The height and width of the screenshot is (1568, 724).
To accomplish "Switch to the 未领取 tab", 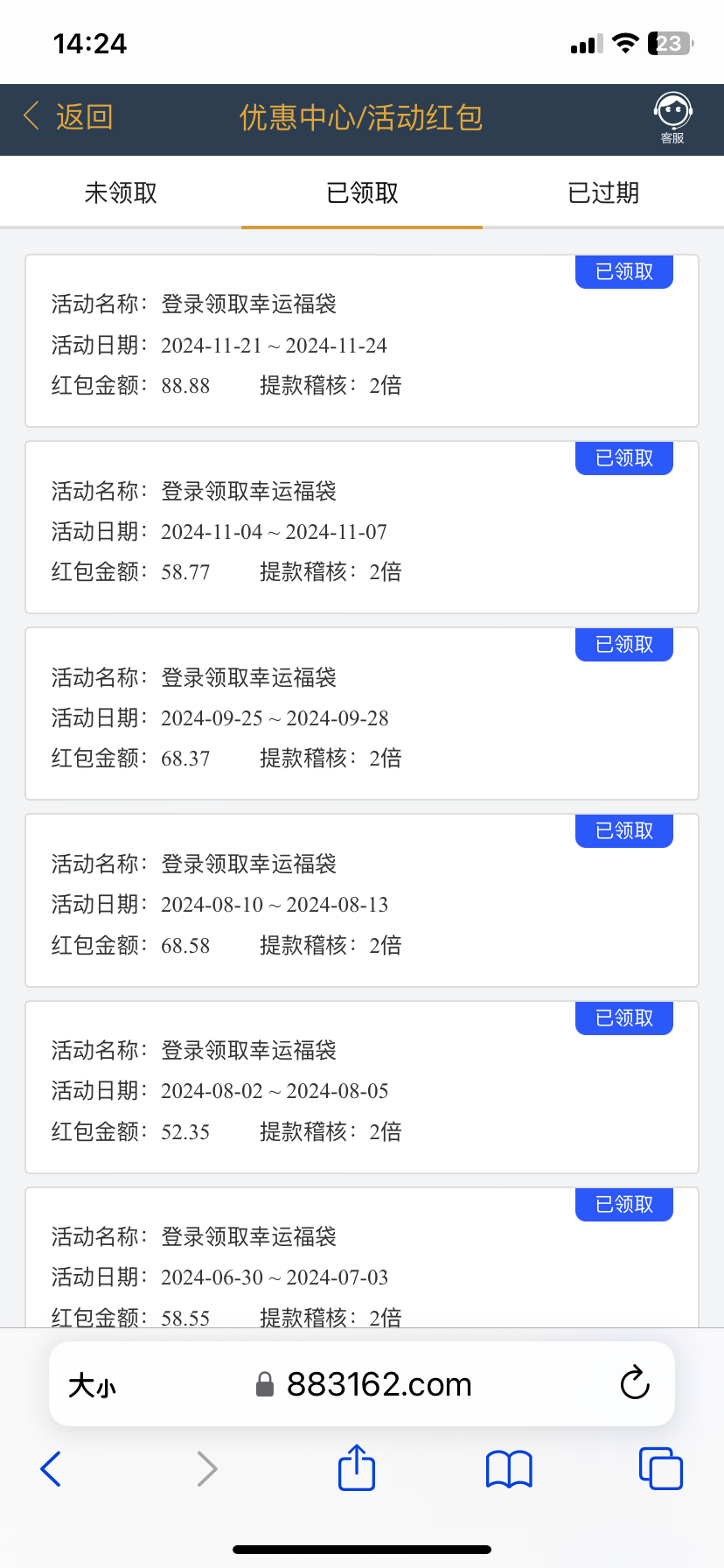I will 121,192.
